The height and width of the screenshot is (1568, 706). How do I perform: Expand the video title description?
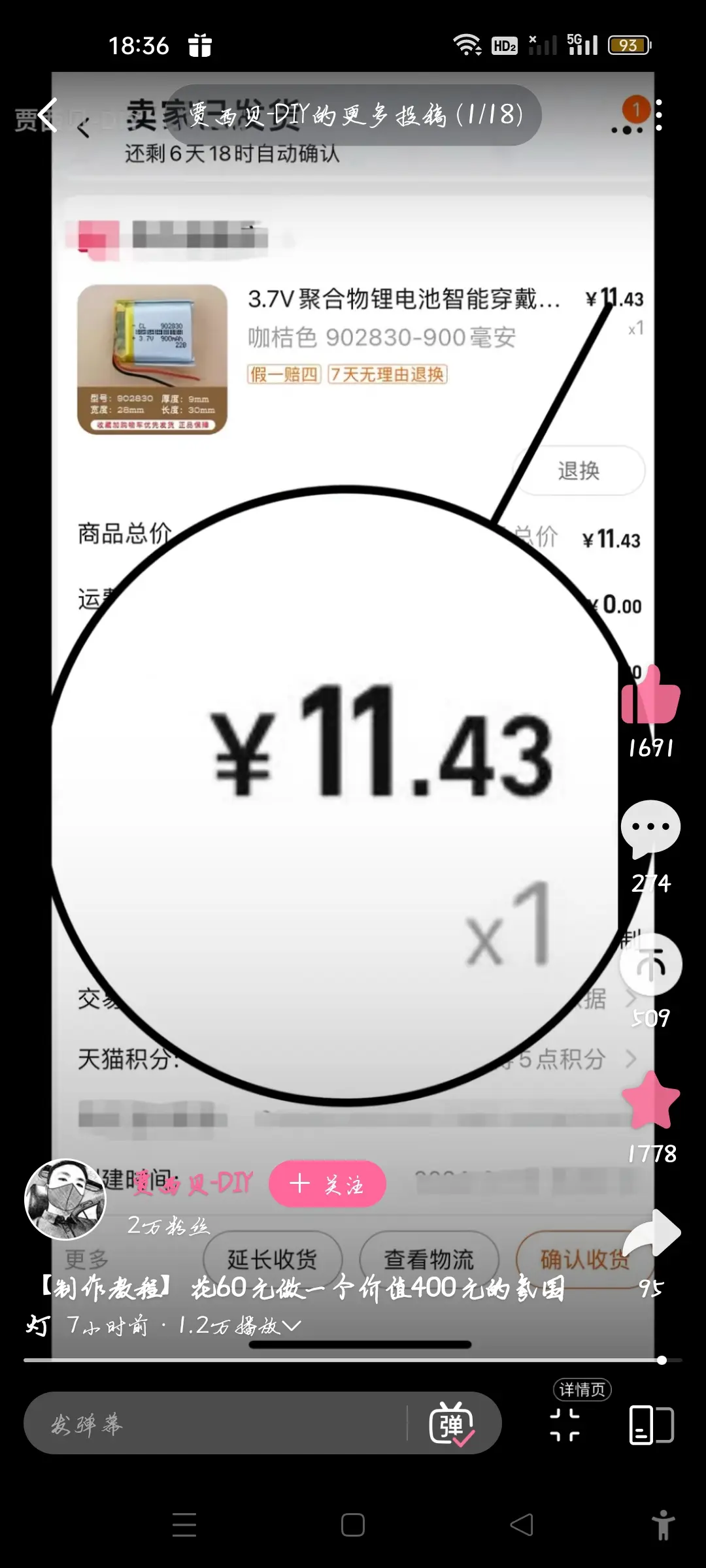tap(290, 1326)
